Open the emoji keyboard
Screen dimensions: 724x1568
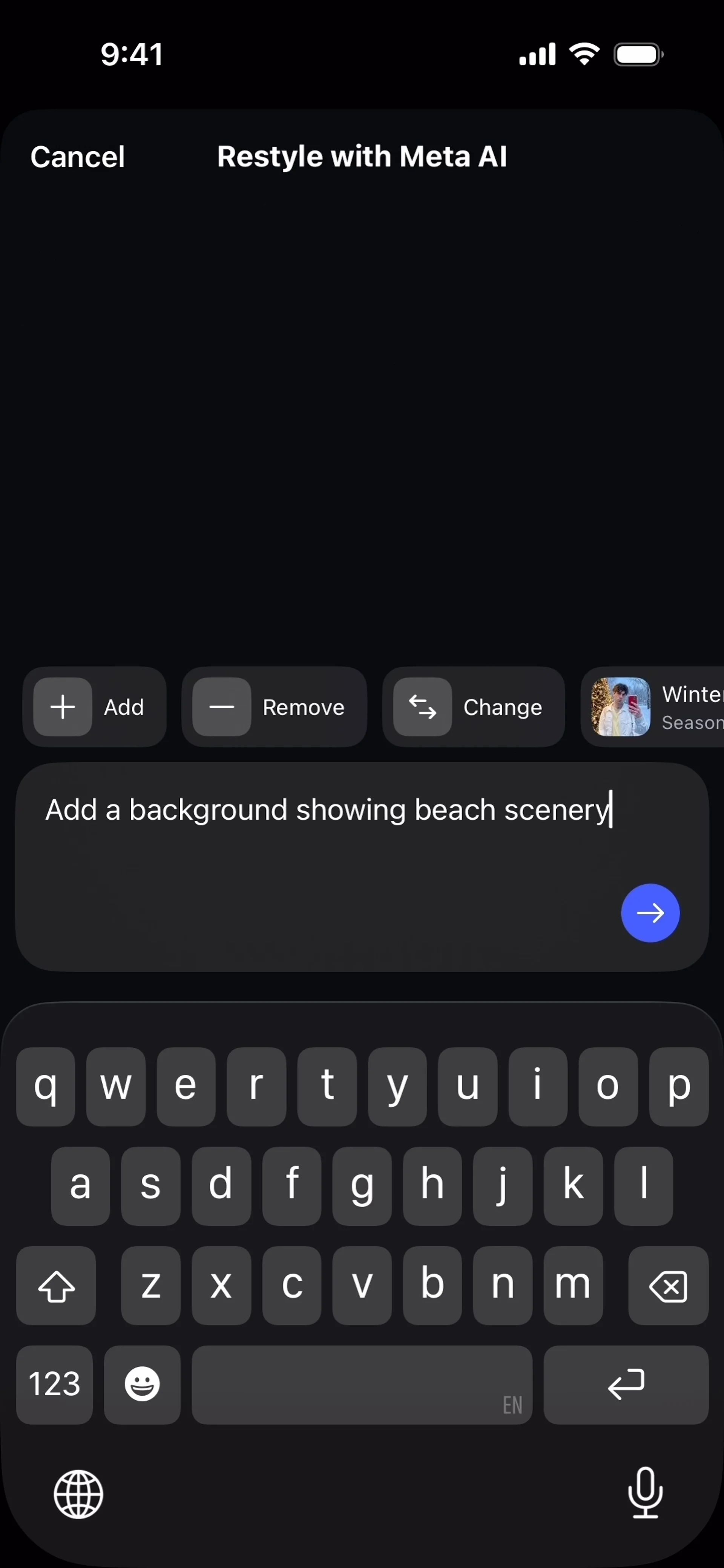pos(142,1384)
